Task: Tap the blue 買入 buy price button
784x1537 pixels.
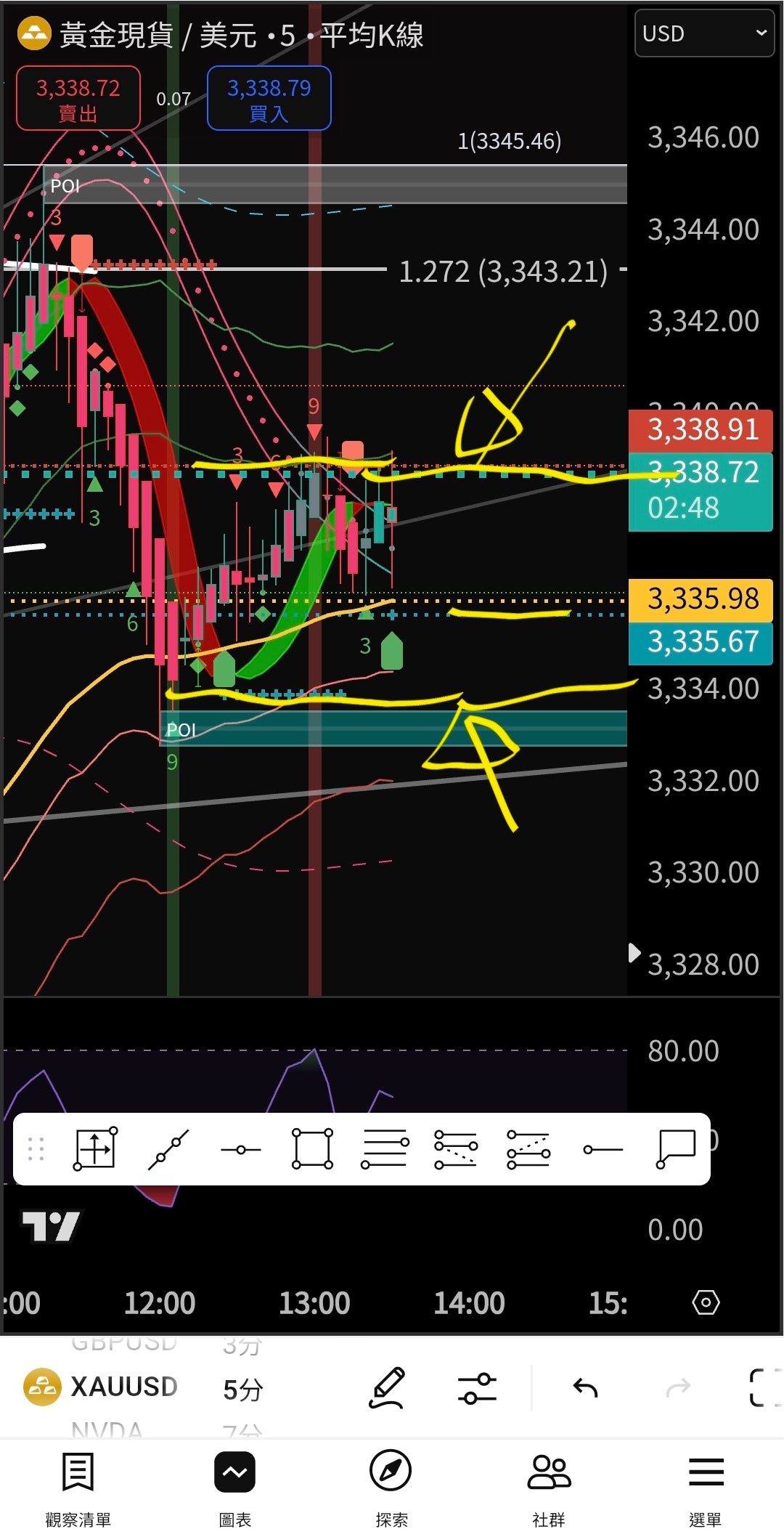Action: (x=269, y=99)
